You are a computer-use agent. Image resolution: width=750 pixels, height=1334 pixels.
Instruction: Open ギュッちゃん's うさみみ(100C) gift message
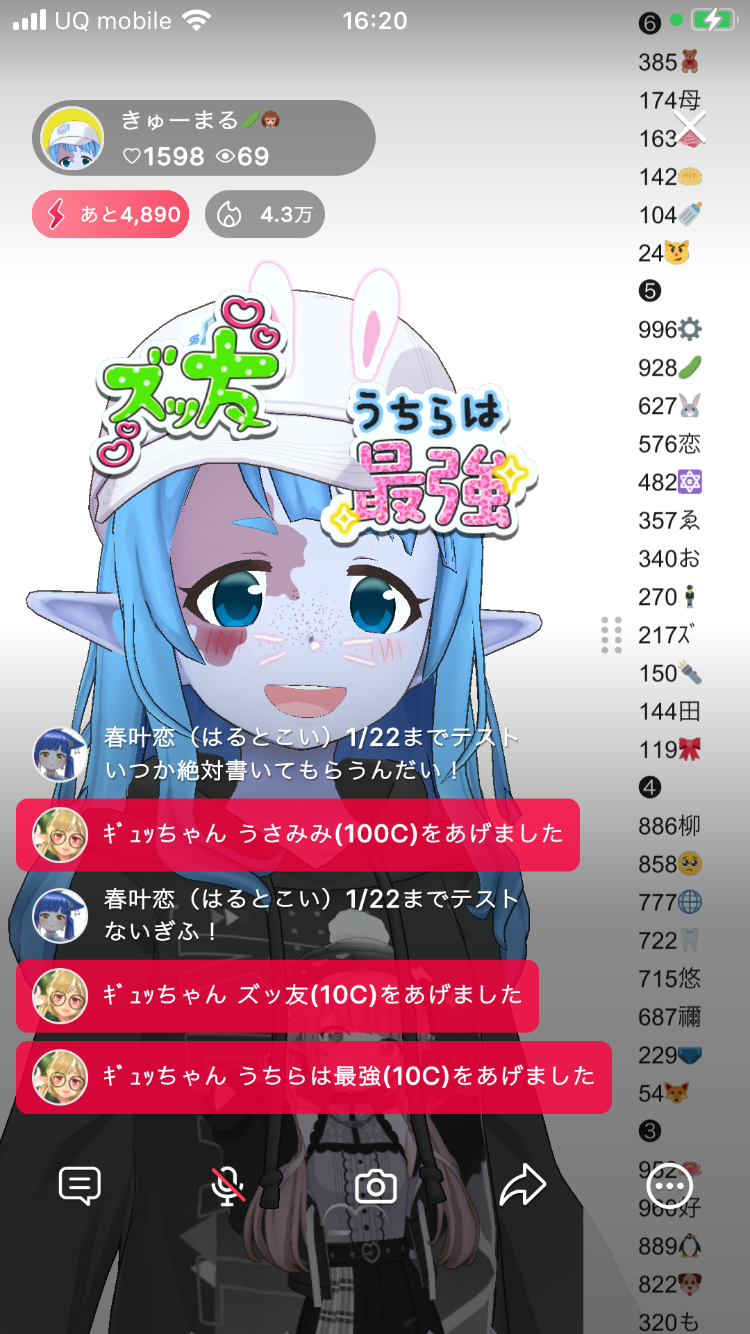pos(298,834)
